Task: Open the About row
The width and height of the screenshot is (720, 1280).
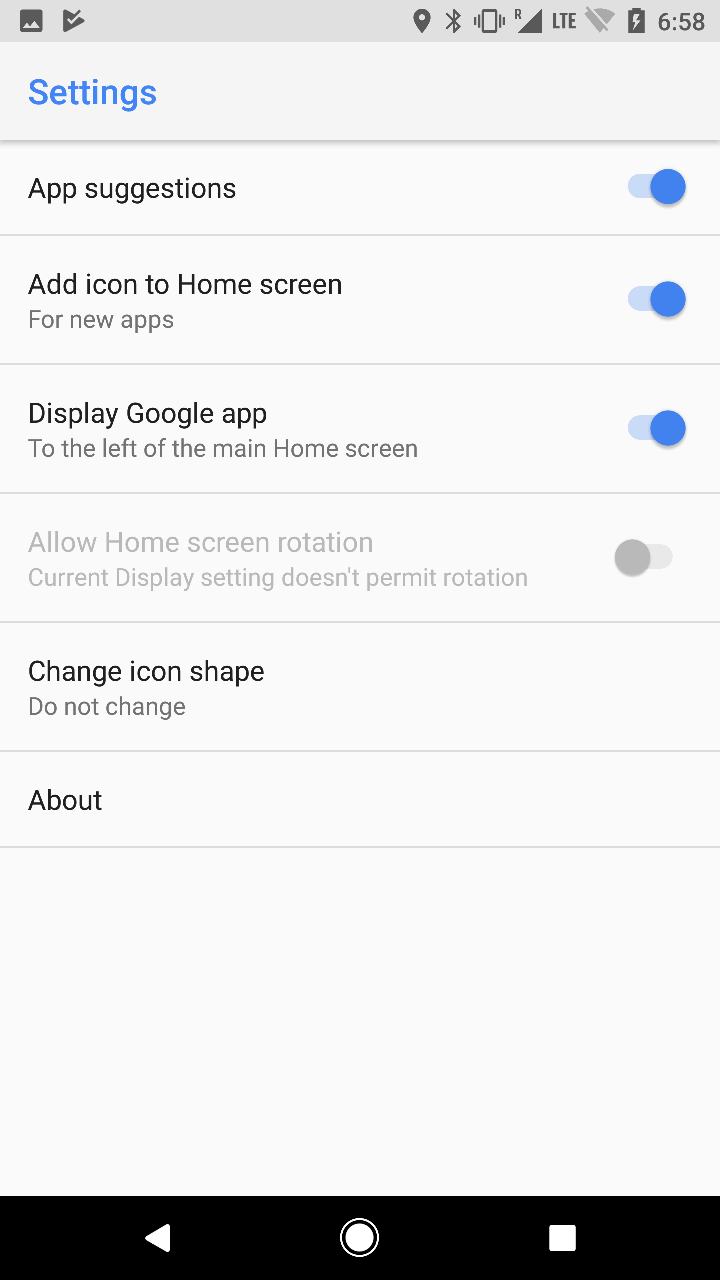Action: coord(360,800)
